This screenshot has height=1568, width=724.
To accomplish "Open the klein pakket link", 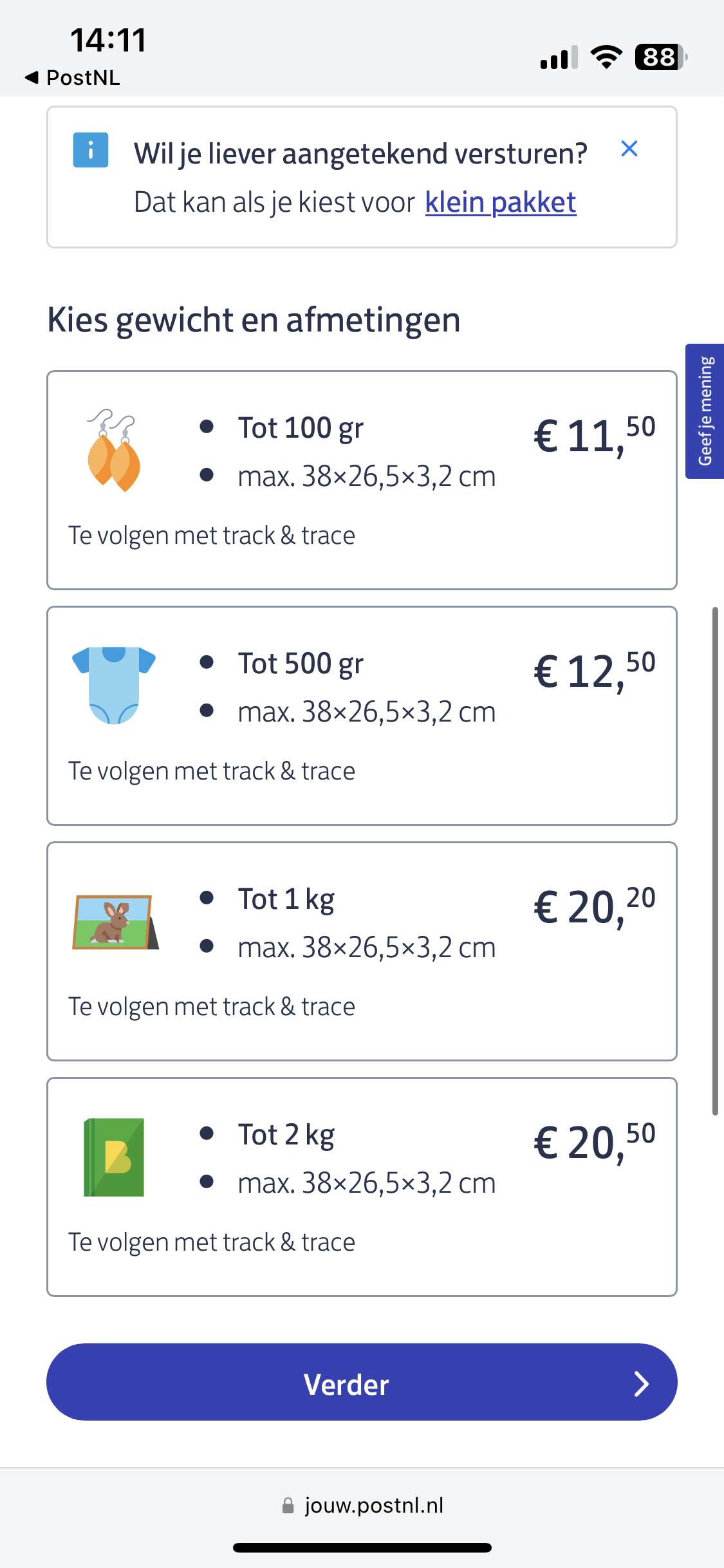I will point(501,202).
